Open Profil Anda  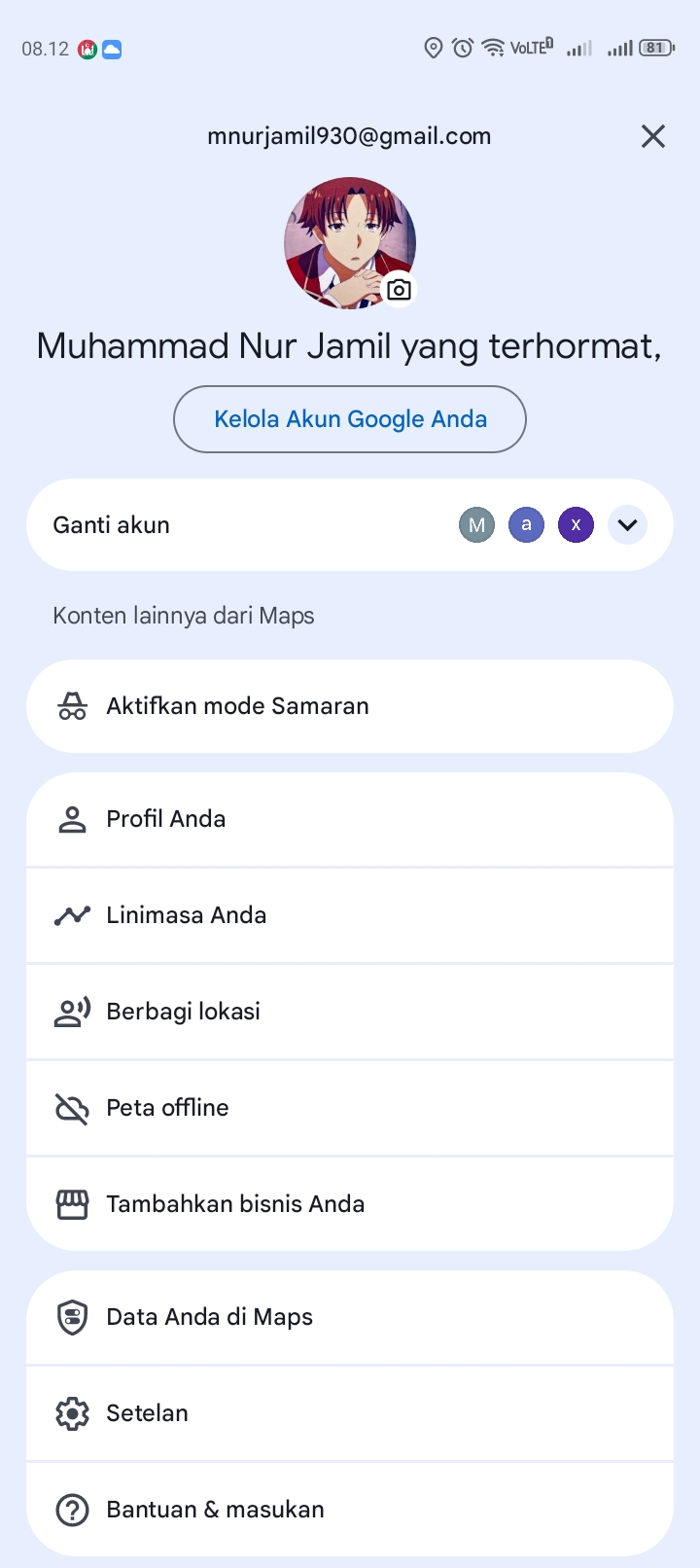pos(350,819)
